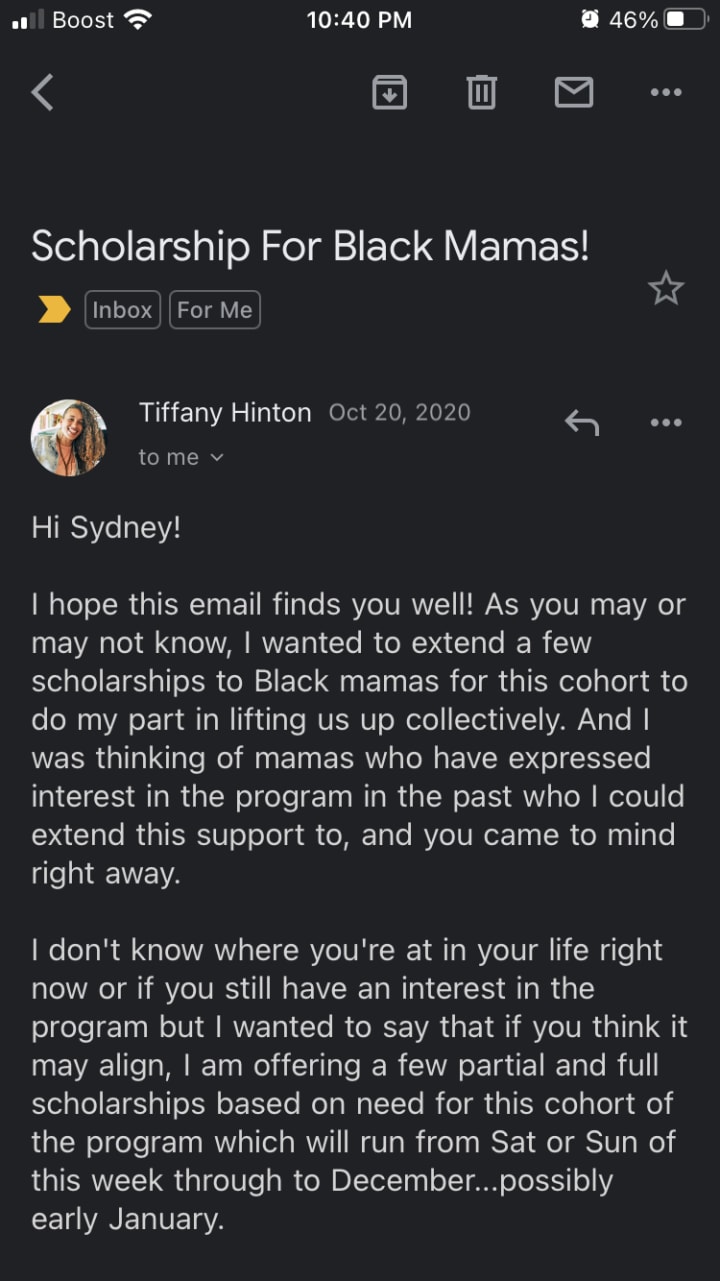The height and width of the screenshot is (1281, 720).
Task: Reply to Tiffany Hinton's message
Action: [581, 423]
